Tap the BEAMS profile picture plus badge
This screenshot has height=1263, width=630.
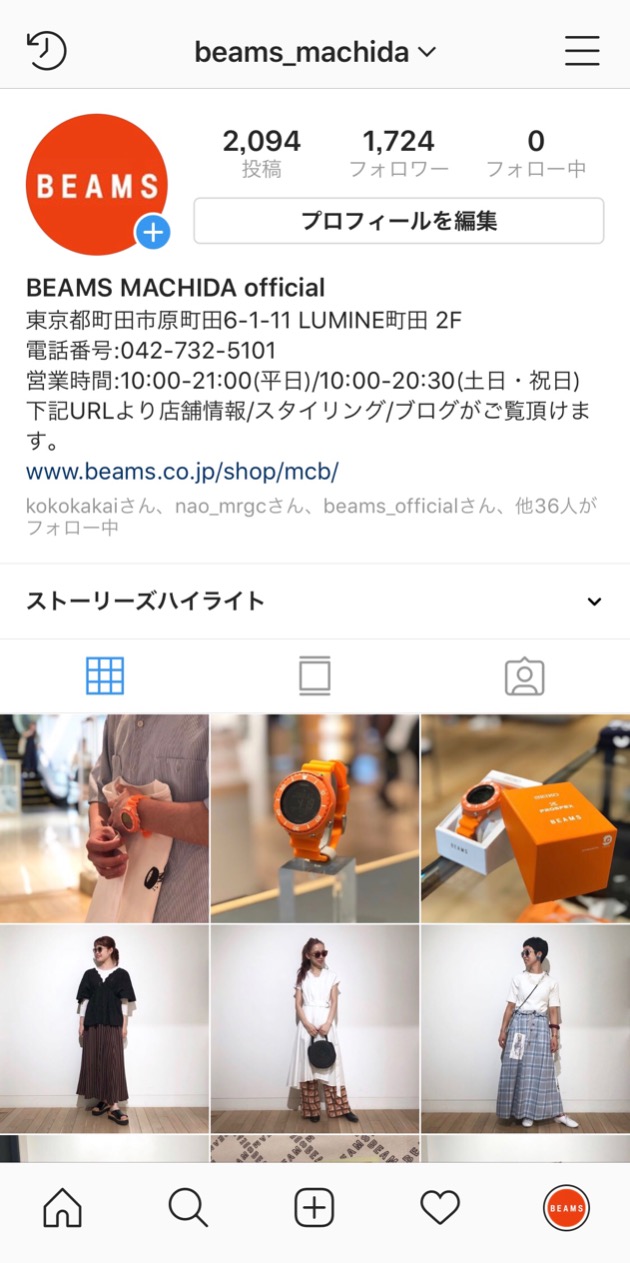coord(153,233)
